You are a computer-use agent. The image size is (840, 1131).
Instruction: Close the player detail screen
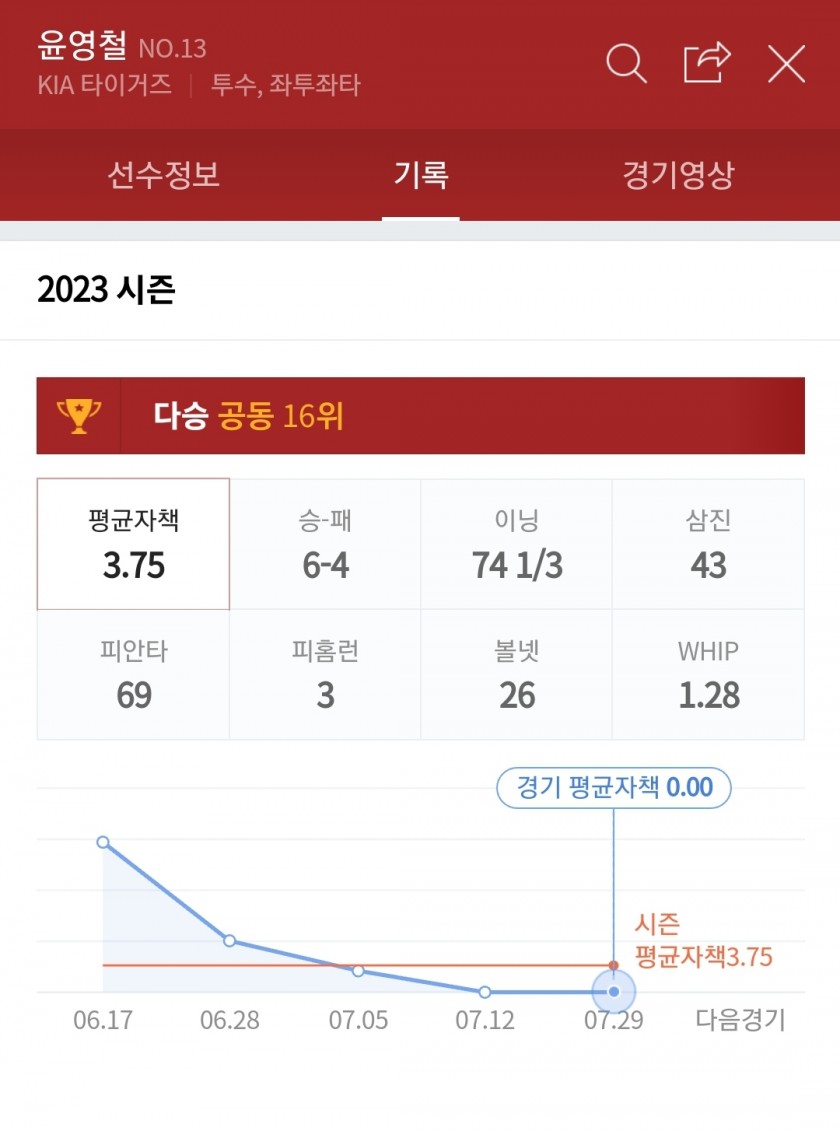coord(786,65)
